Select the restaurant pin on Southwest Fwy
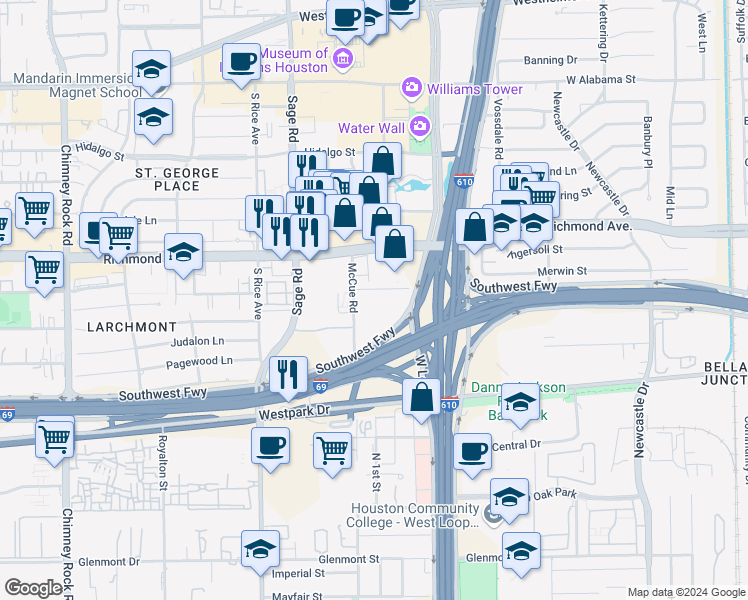 [x=288, y=375]
